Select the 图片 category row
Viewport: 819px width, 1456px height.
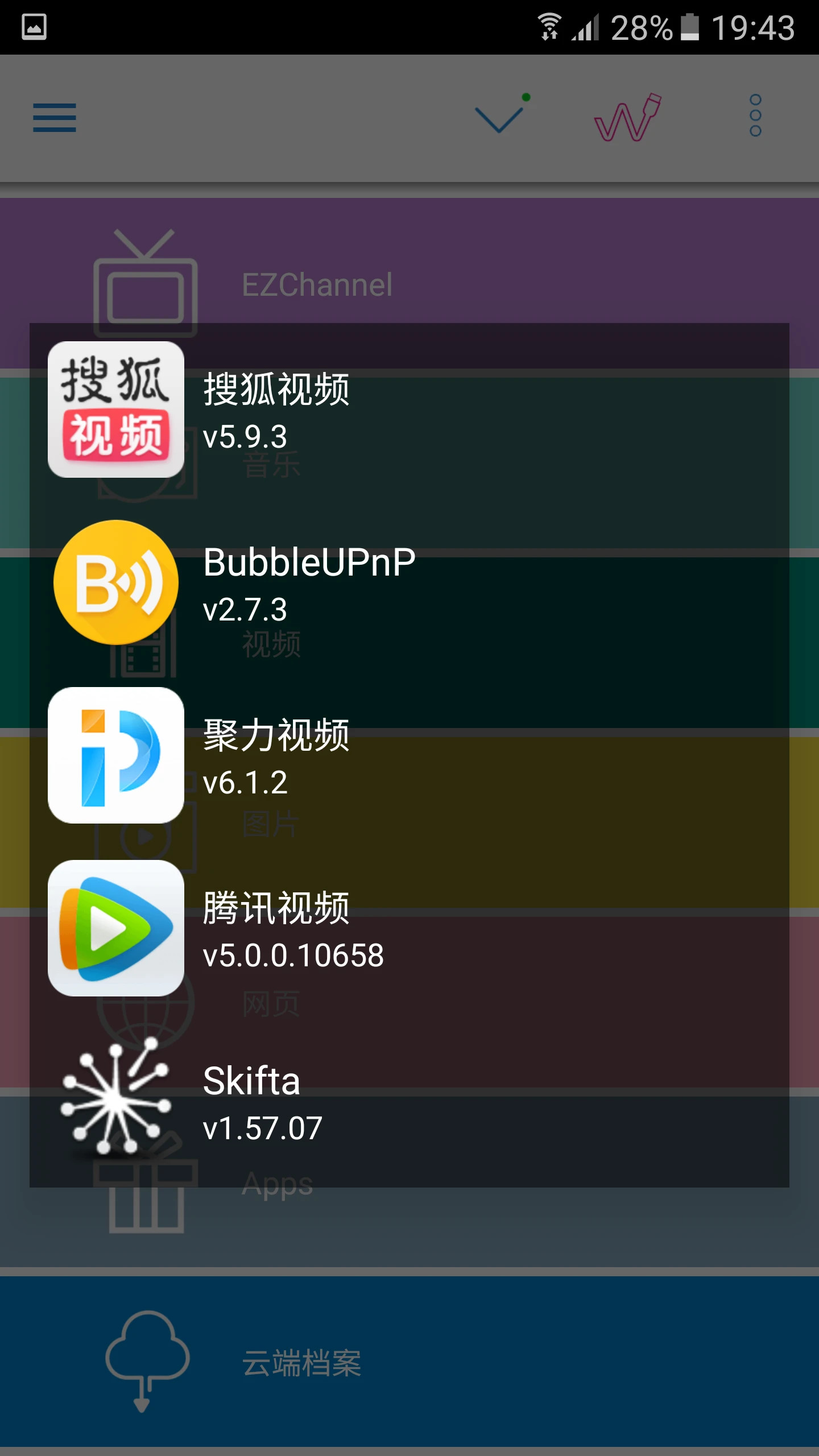(x=270, y=825)
